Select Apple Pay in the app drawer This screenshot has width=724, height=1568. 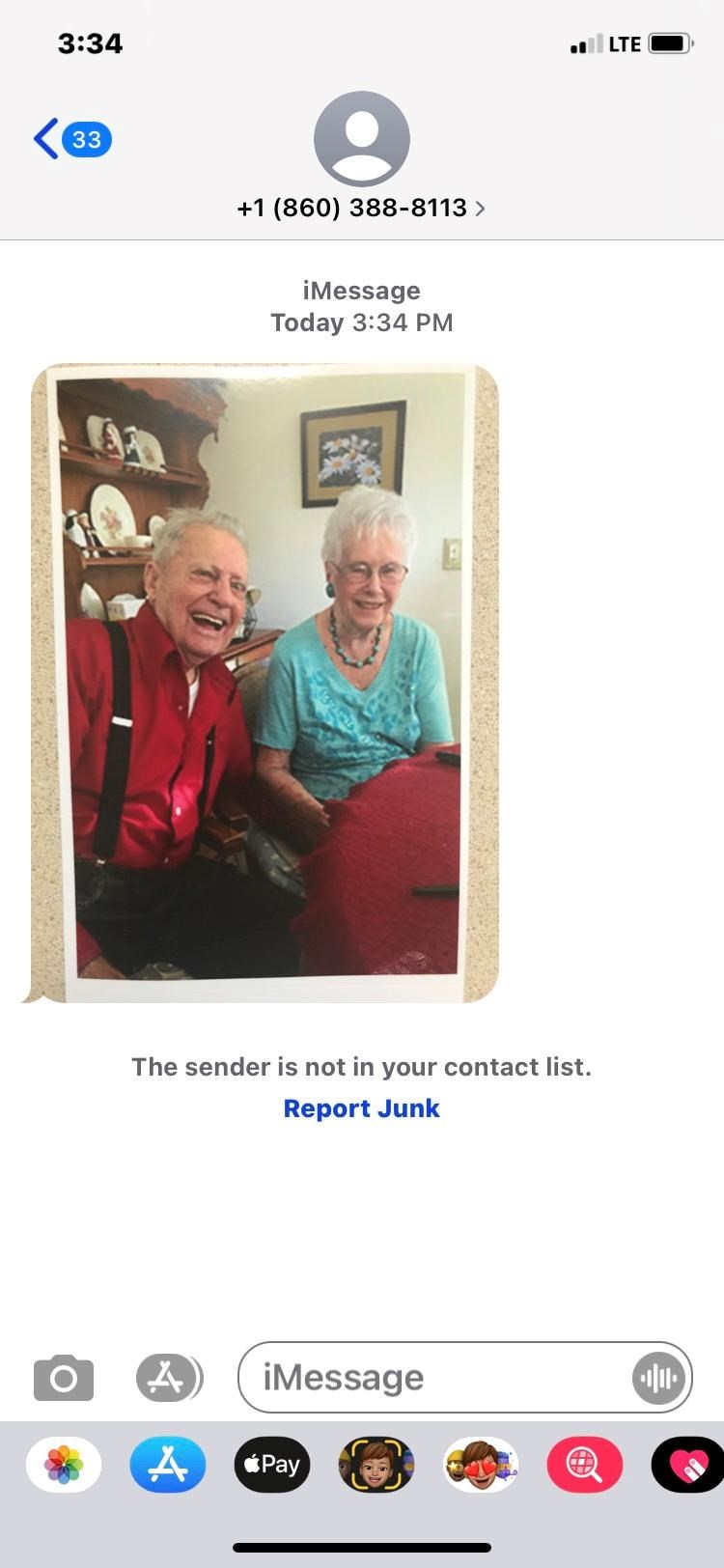(272, 1465)
